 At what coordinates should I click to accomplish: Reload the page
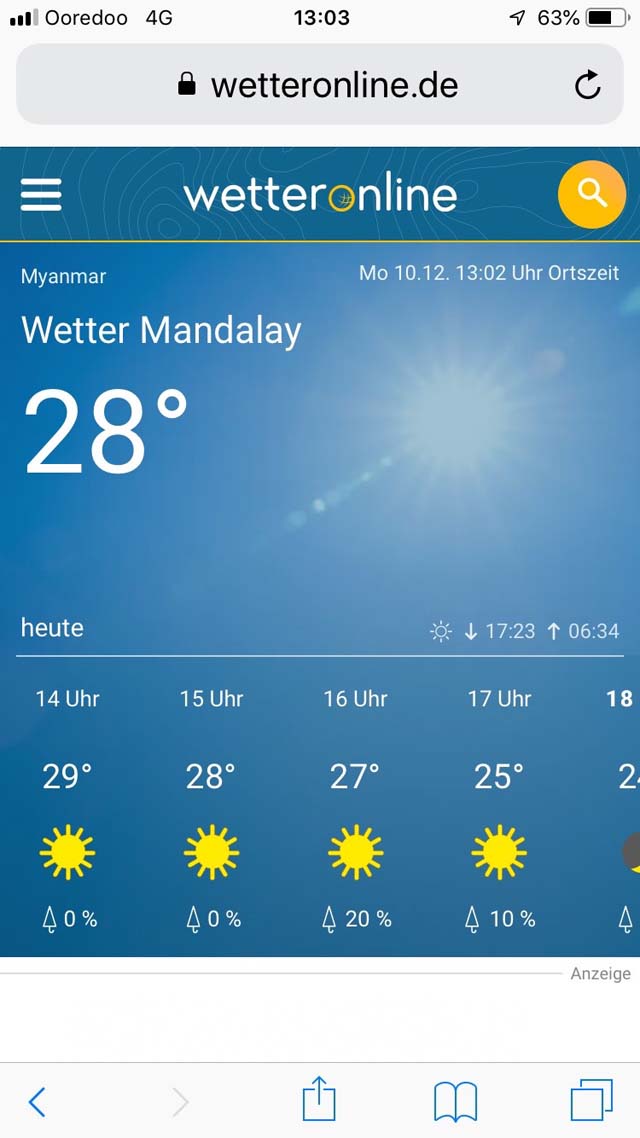tap(587, 85)
